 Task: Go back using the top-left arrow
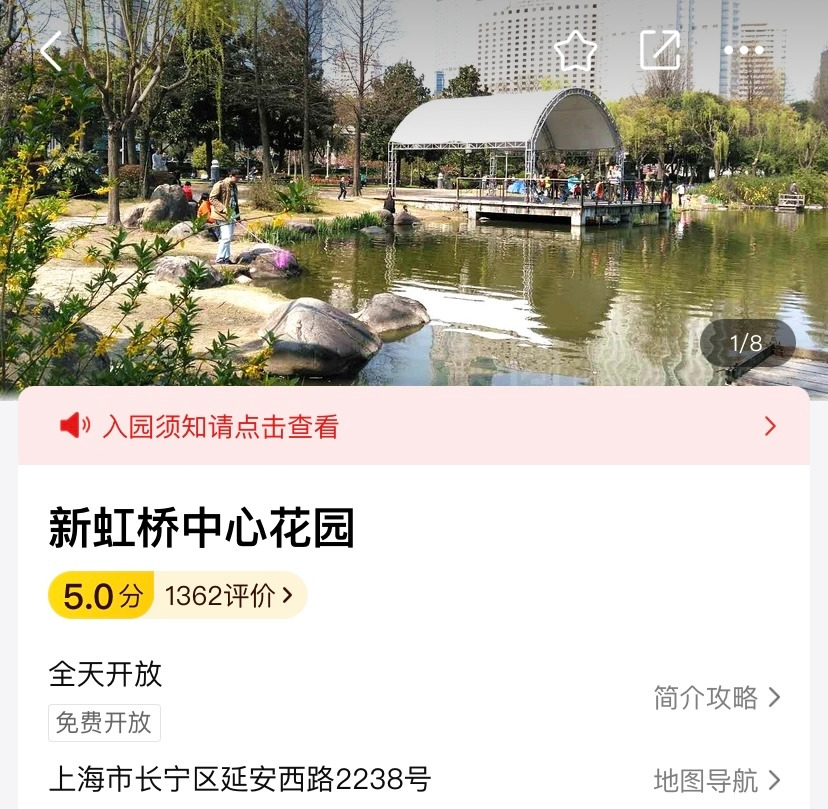tap(52, 51)
